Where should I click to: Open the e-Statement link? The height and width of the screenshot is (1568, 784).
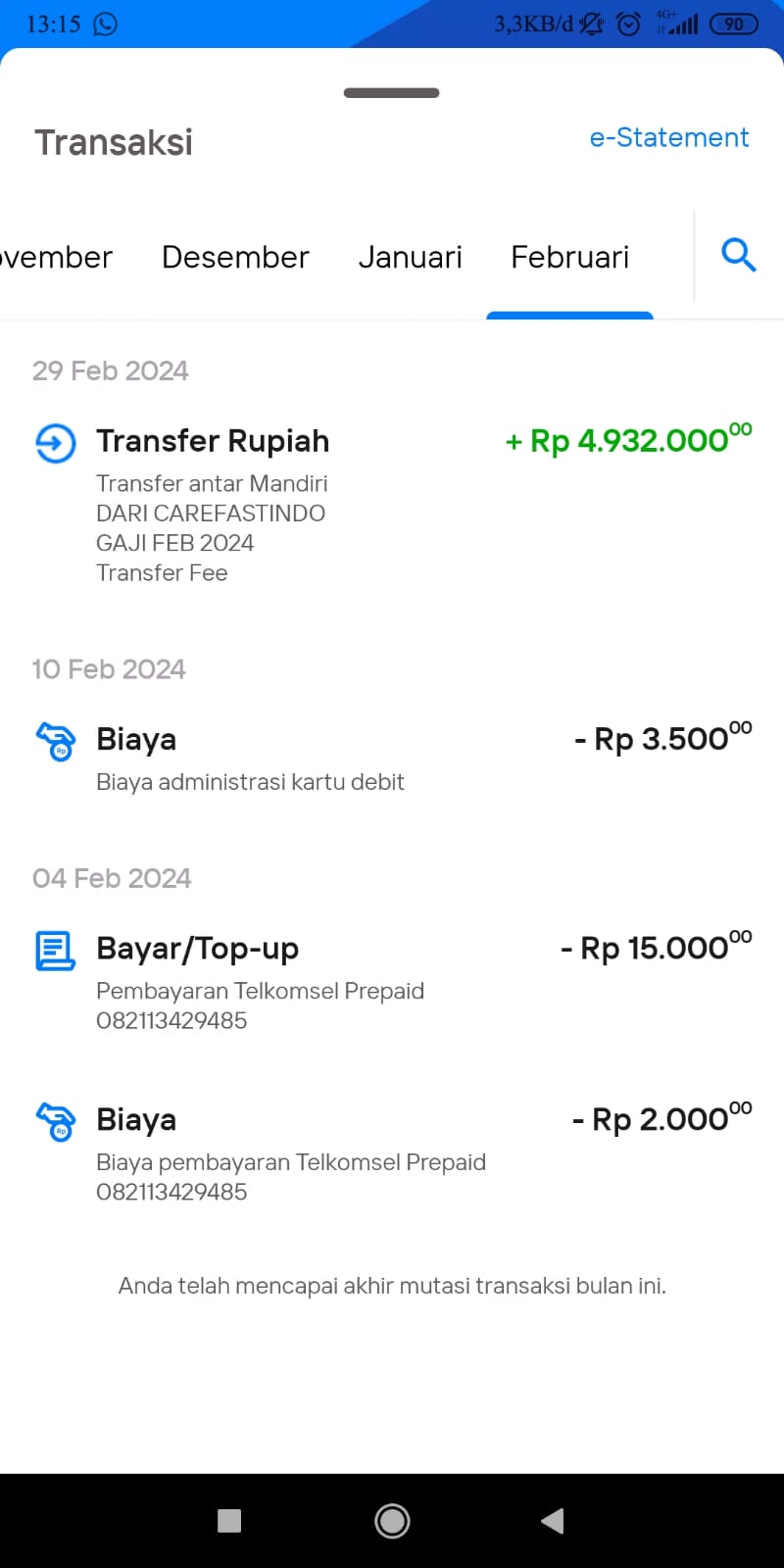coord(668,137)
